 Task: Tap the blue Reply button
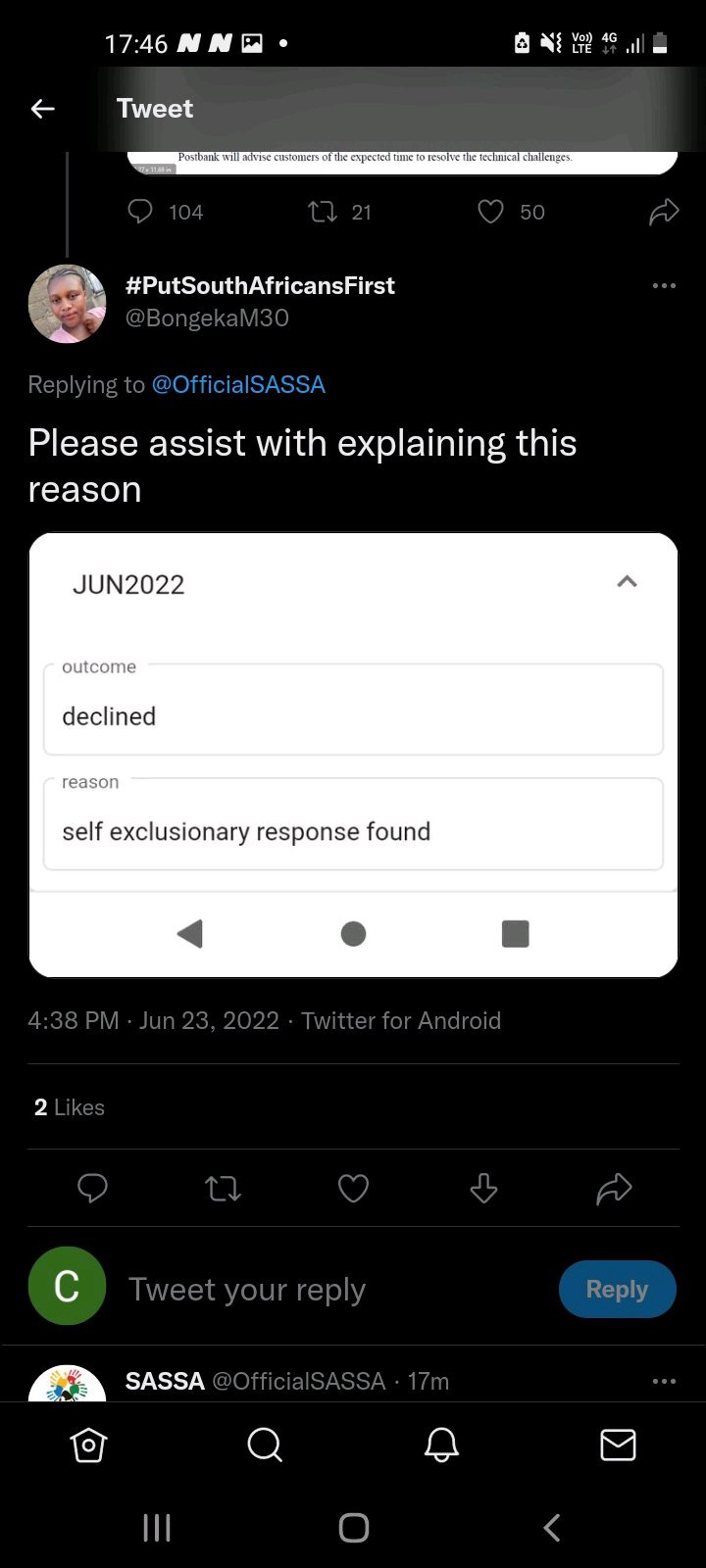pyautogui.click(x=617, y=1290)
